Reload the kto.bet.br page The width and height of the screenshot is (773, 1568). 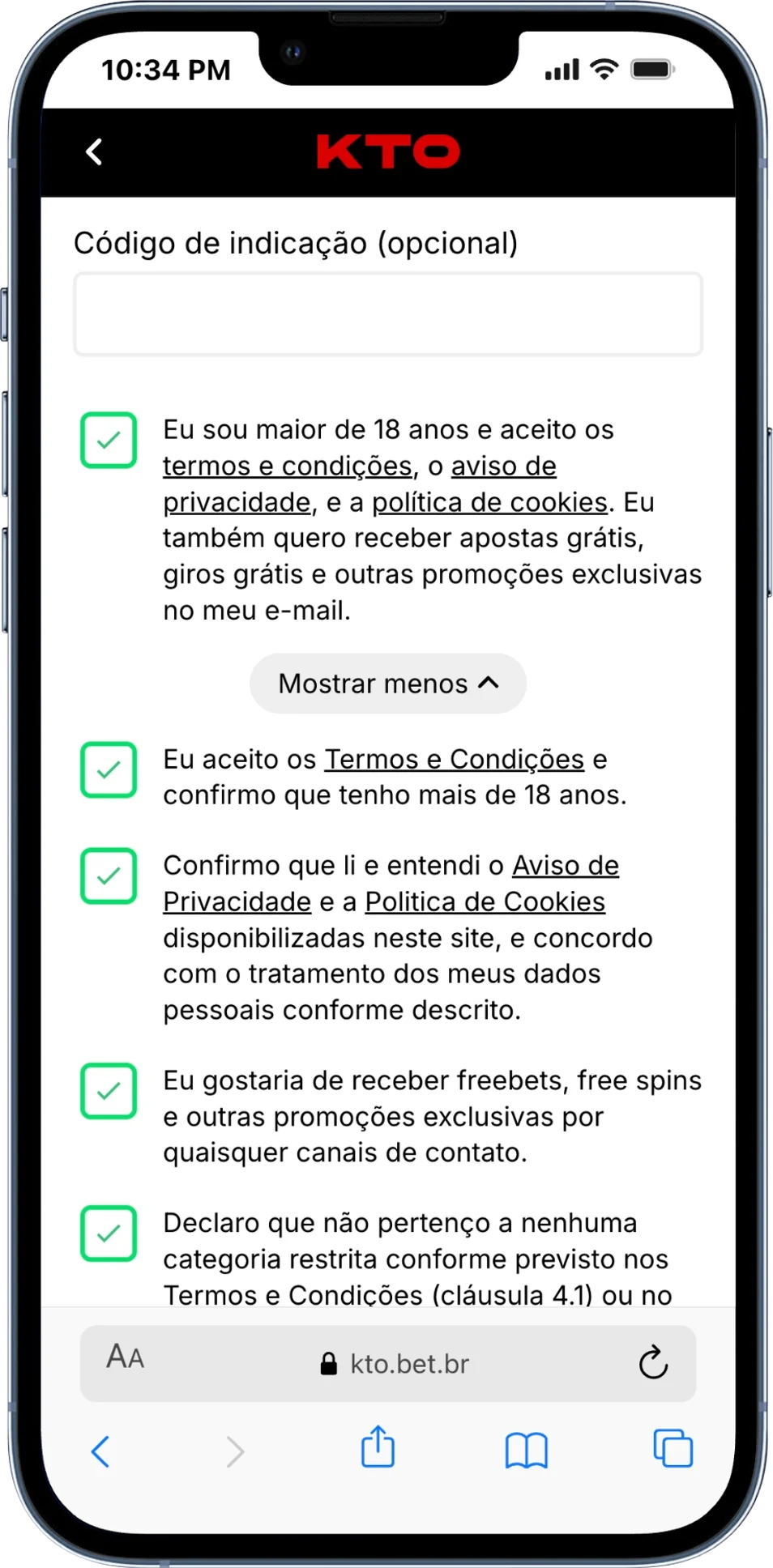click(653, 1363)
